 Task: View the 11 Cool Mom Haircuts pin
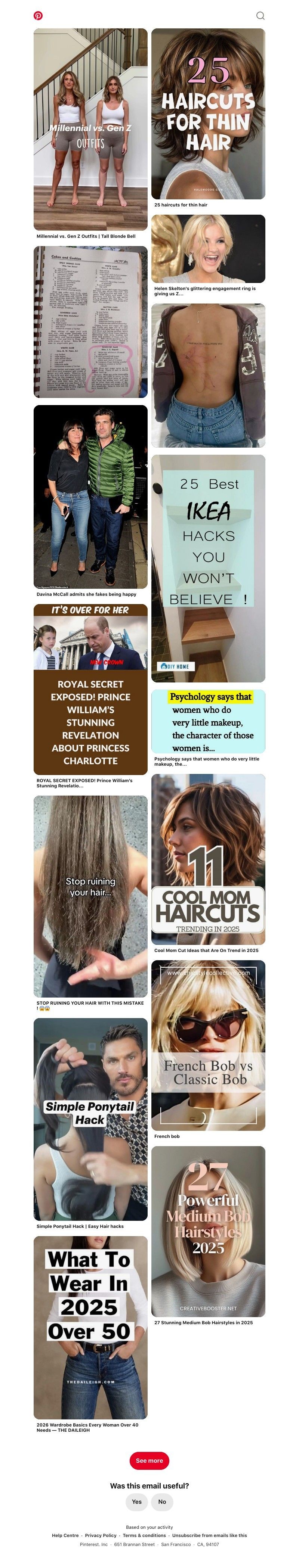coord(208,859)
